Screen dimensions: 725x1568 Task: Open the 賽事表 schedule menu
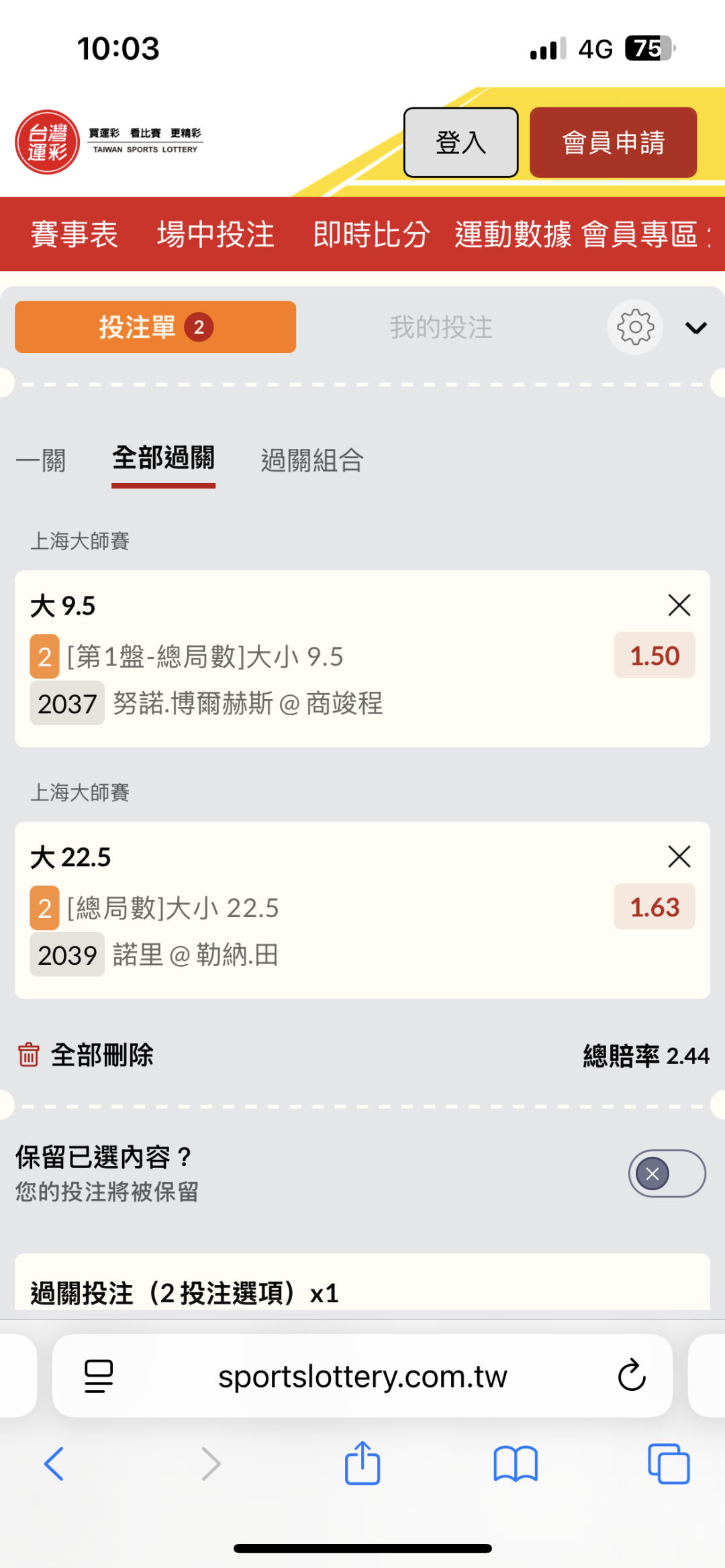74,234
